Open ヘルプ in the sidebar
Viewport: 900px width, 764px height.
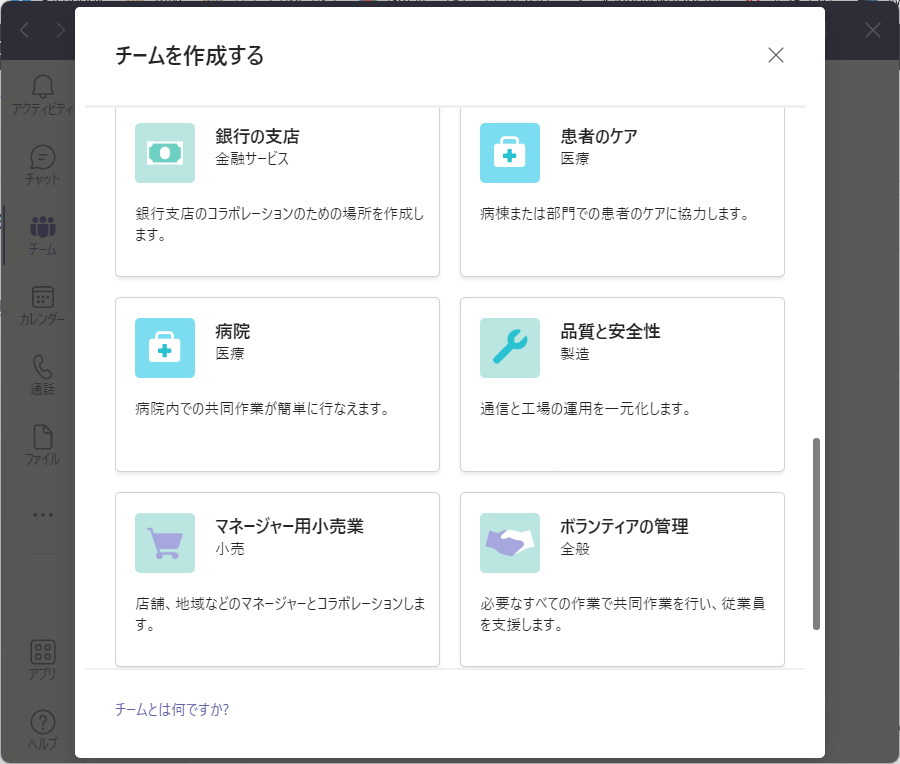(42, 729)
